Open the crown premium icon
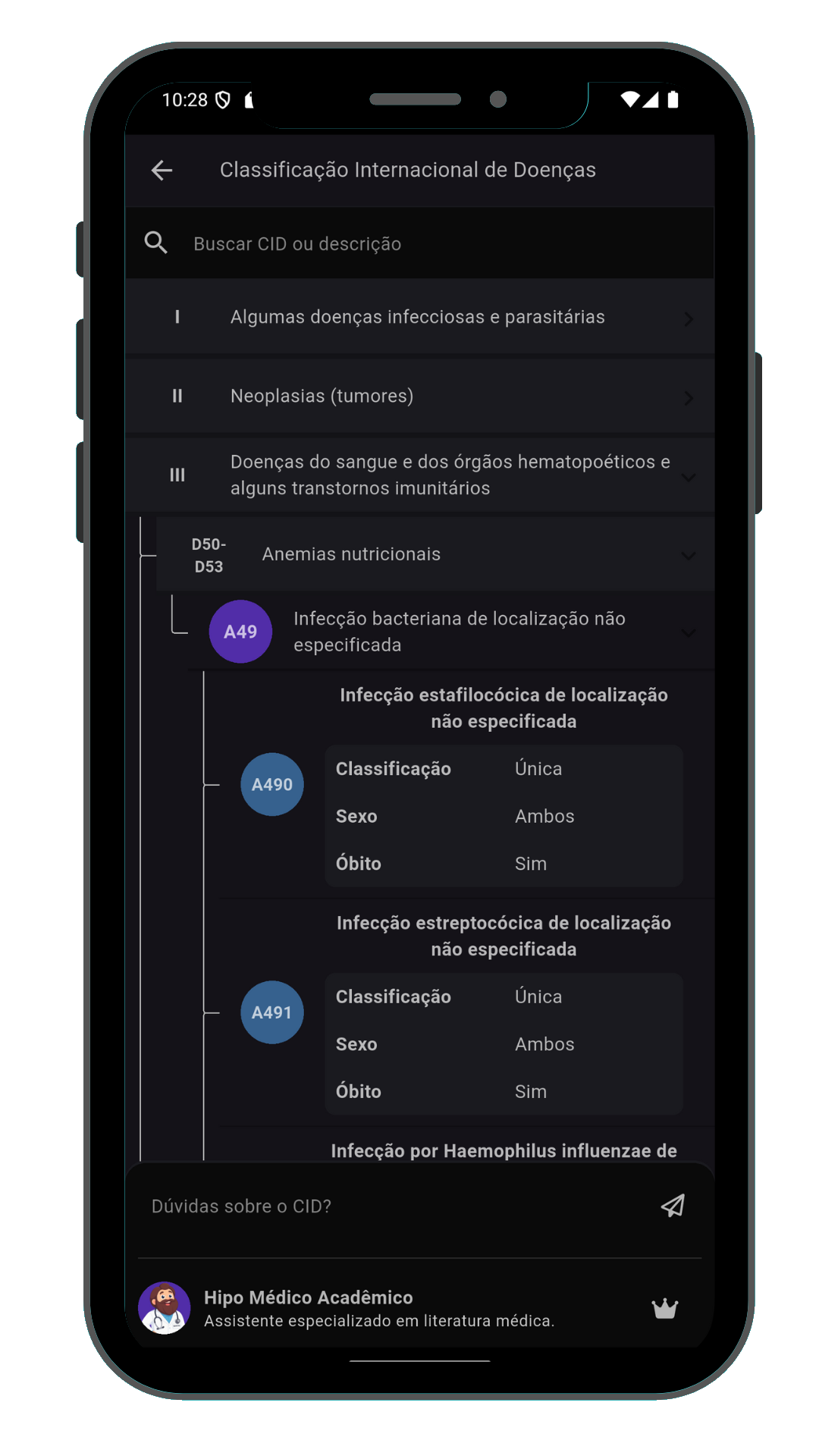The width and height of the screenshot is (819, 1456). 664,1308
